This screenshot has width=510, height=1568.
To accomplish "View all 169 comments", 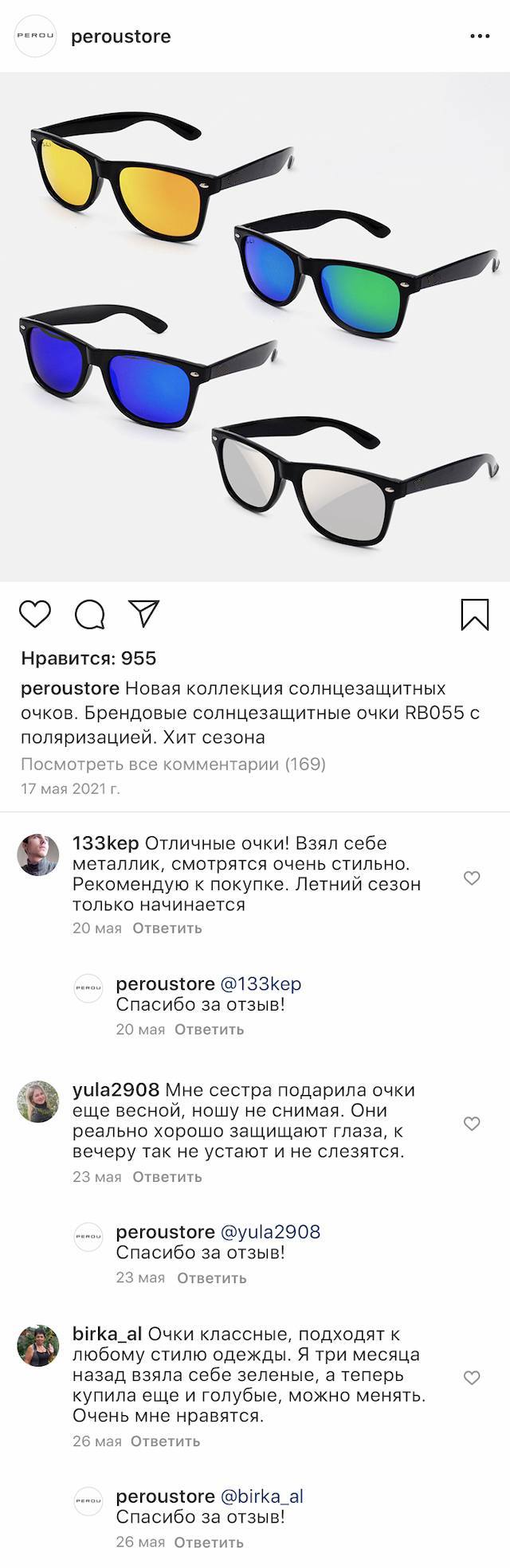I will [173, 764].
